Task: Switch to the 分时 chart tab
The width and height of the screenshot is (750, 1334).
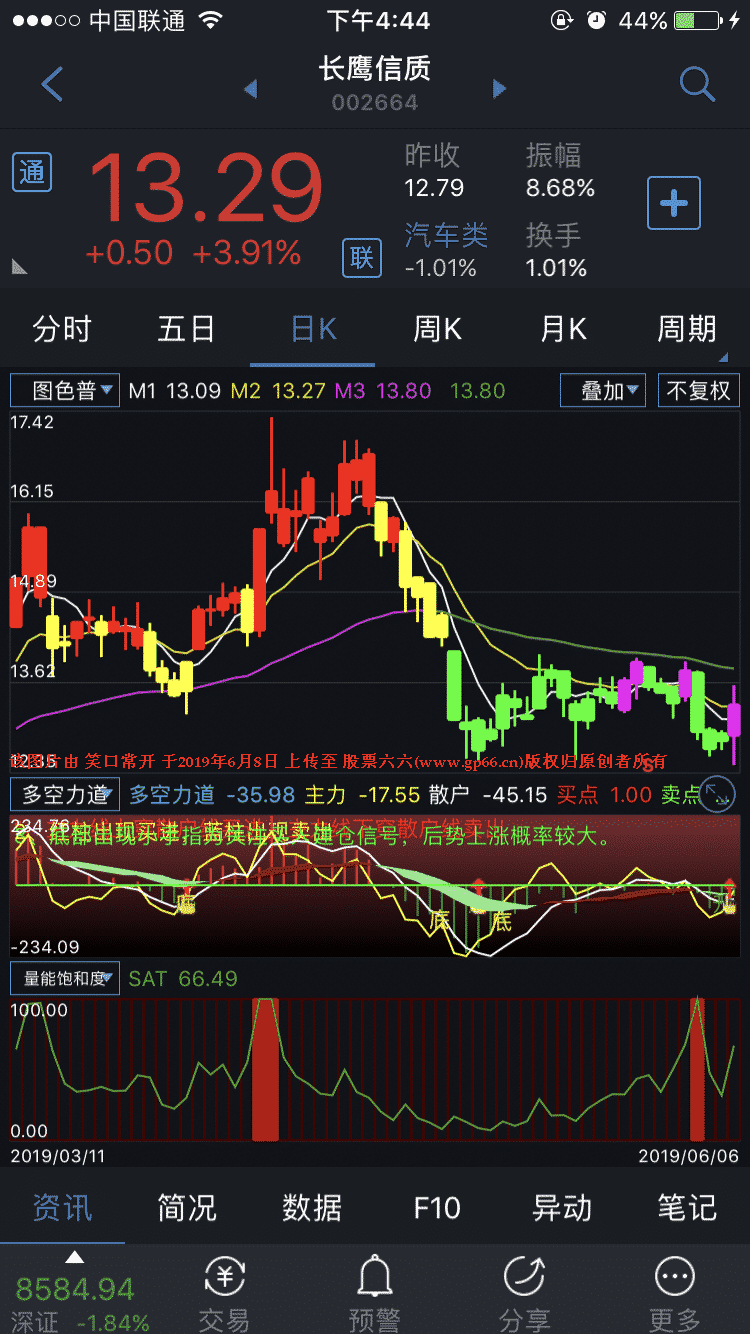Action: [x=62, y=329]
